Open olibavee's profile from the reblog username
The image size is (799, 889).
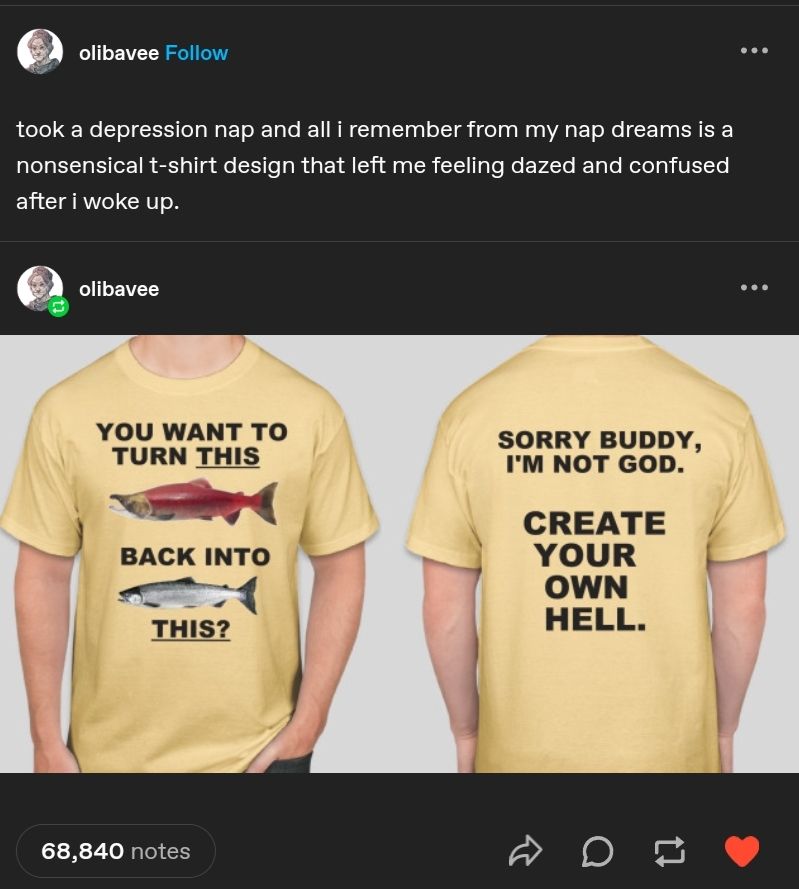coord(119,289)
